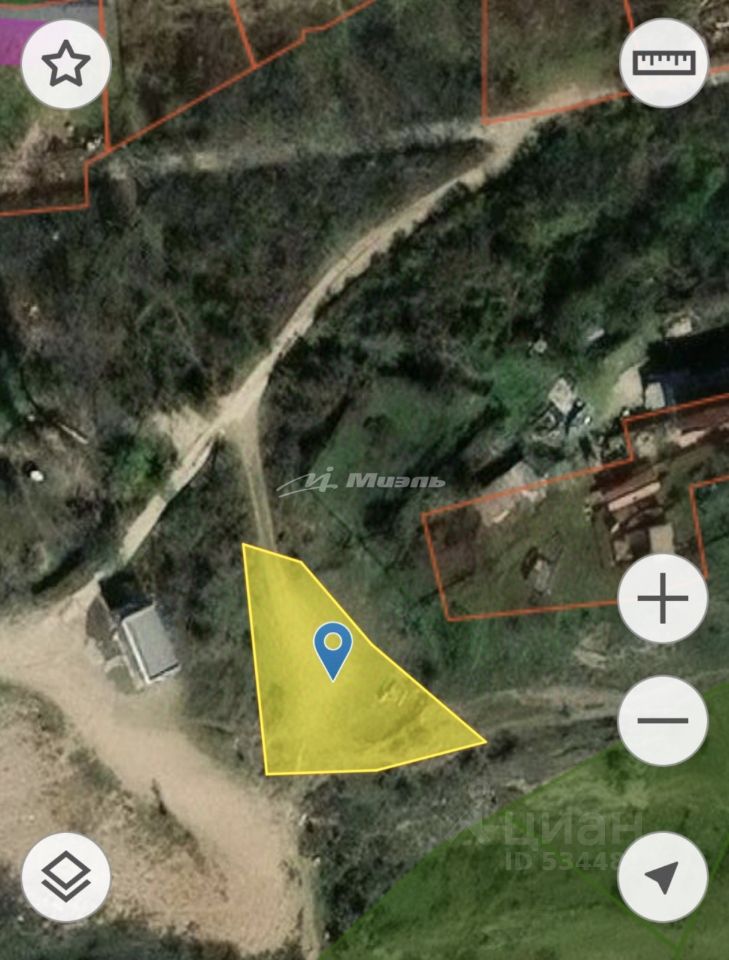
Task: Zoom in with the plus button
Action: (663, 600)
